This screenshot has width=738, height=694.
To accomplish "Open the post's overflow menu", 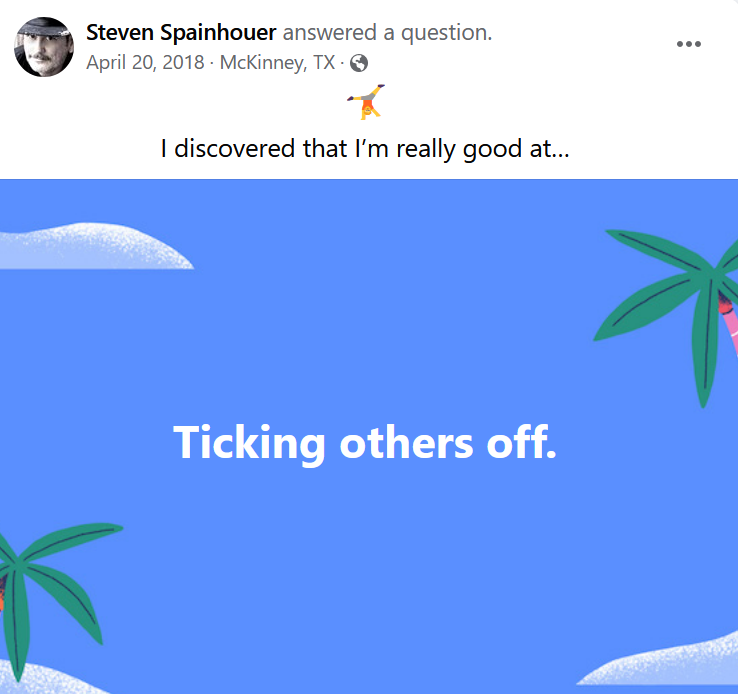I will (689, 45).
